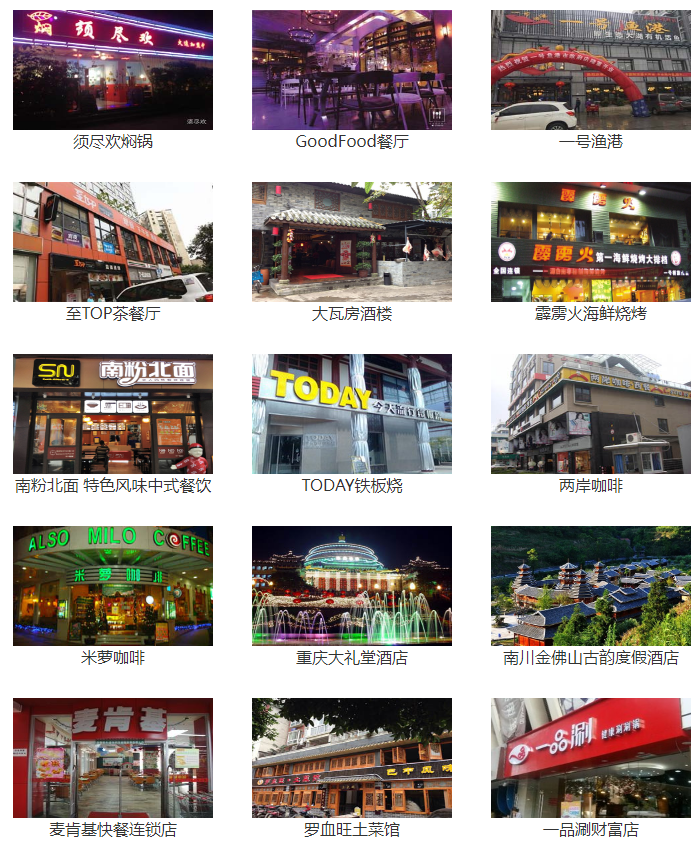
Task: Select the TODAY铁板烧 tile
Action: click(351, 414)
